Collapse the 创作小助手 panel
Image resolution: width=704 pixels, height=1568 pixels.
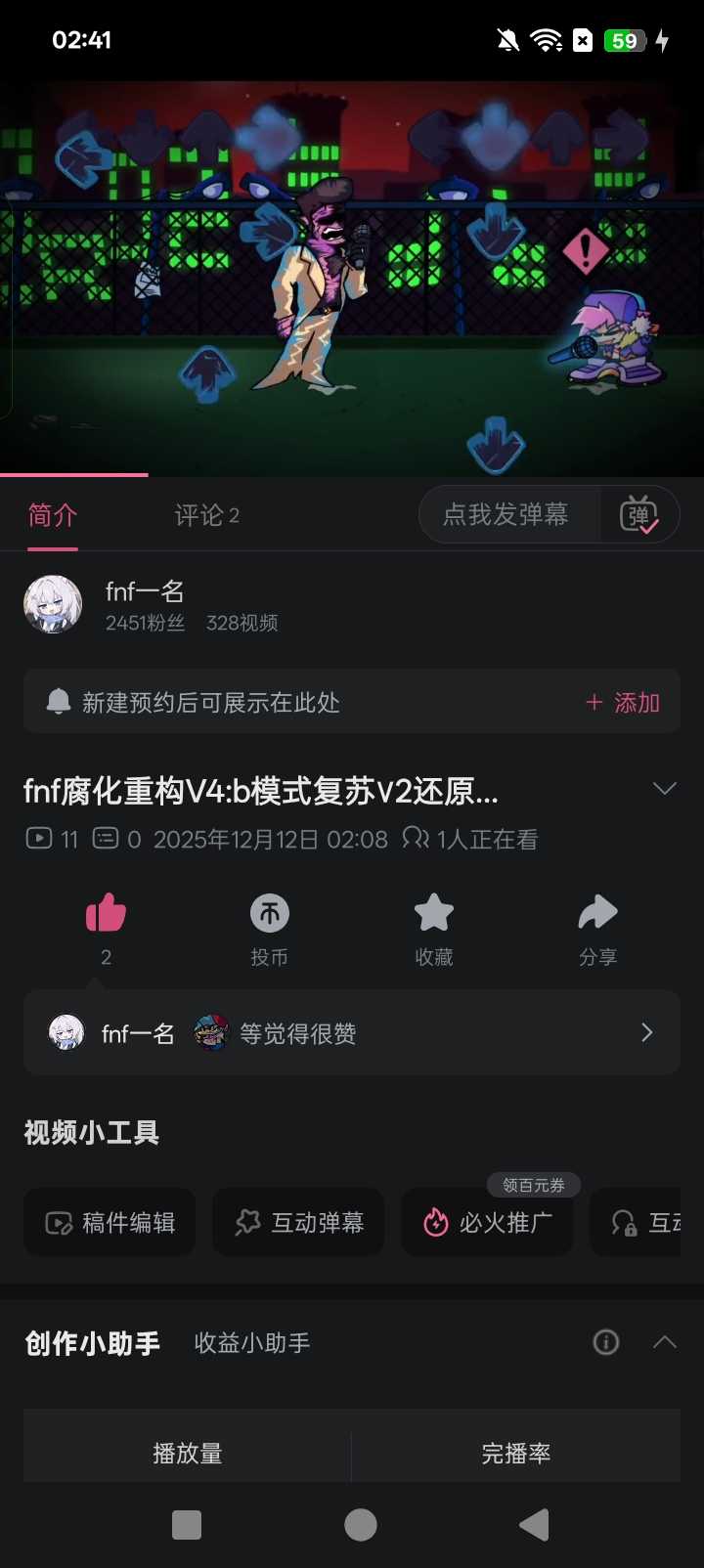click(x=664, y=1342)
